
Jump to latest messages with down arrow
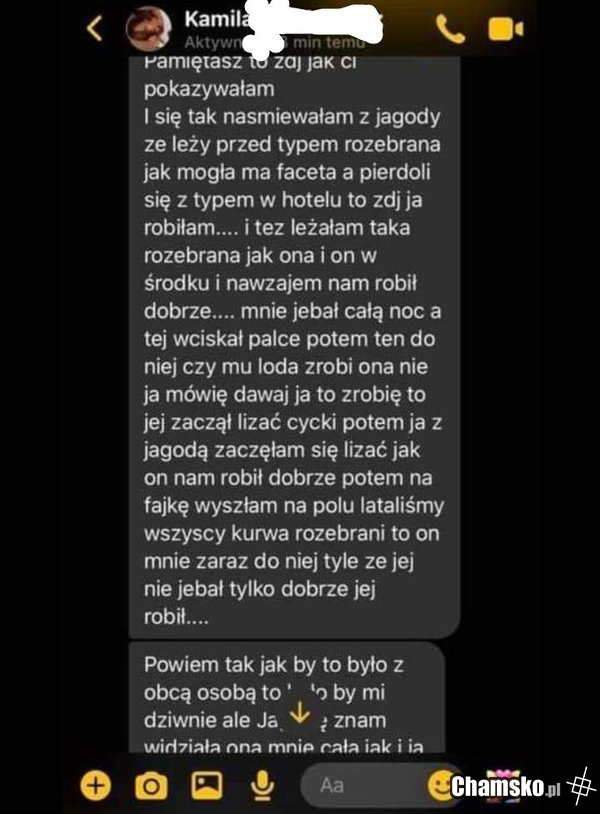click(299, 713)
